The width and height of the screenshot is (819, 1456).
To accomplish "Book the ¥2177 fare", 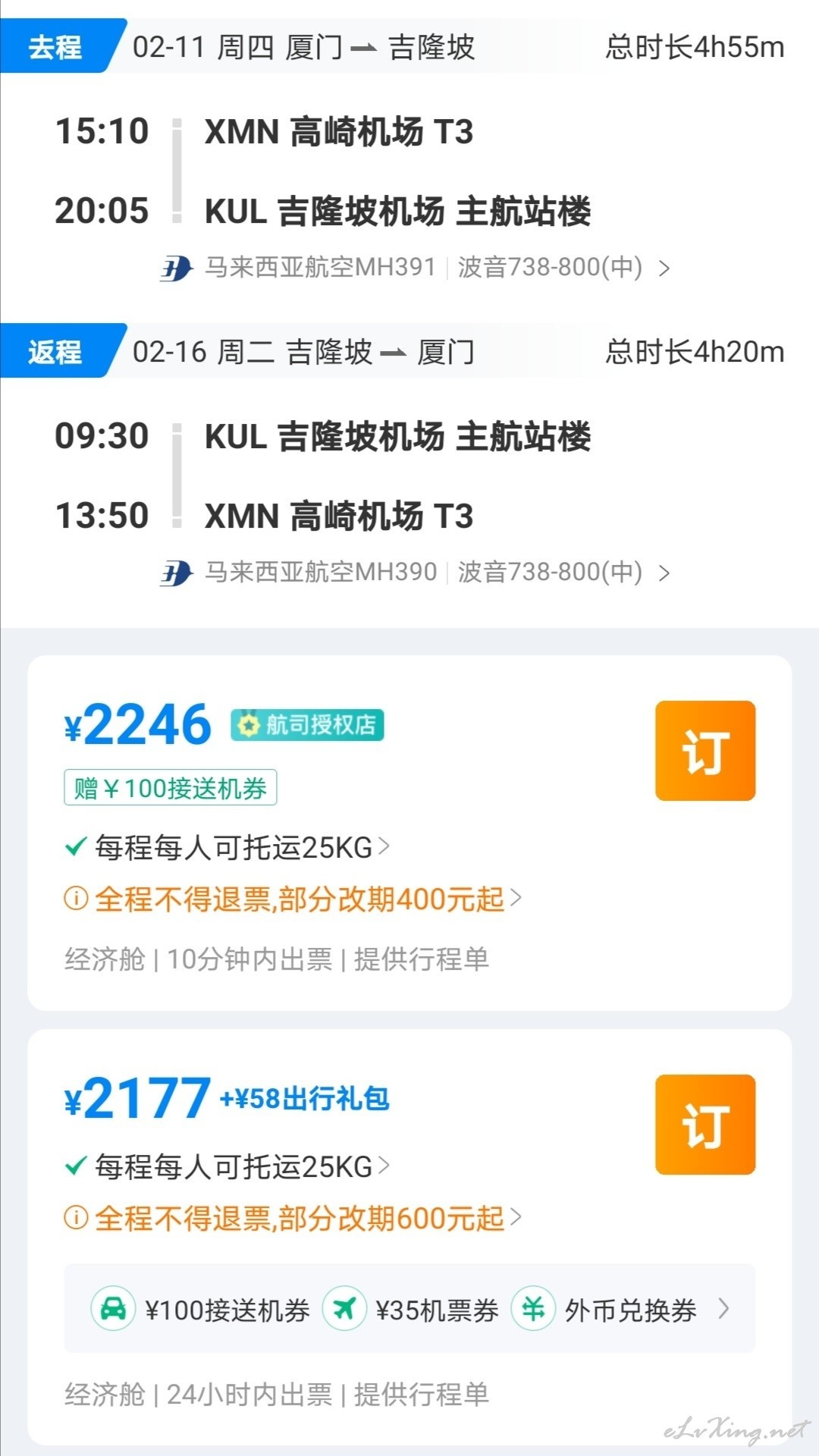I will pyautogui.click(x=704, y=1125).
